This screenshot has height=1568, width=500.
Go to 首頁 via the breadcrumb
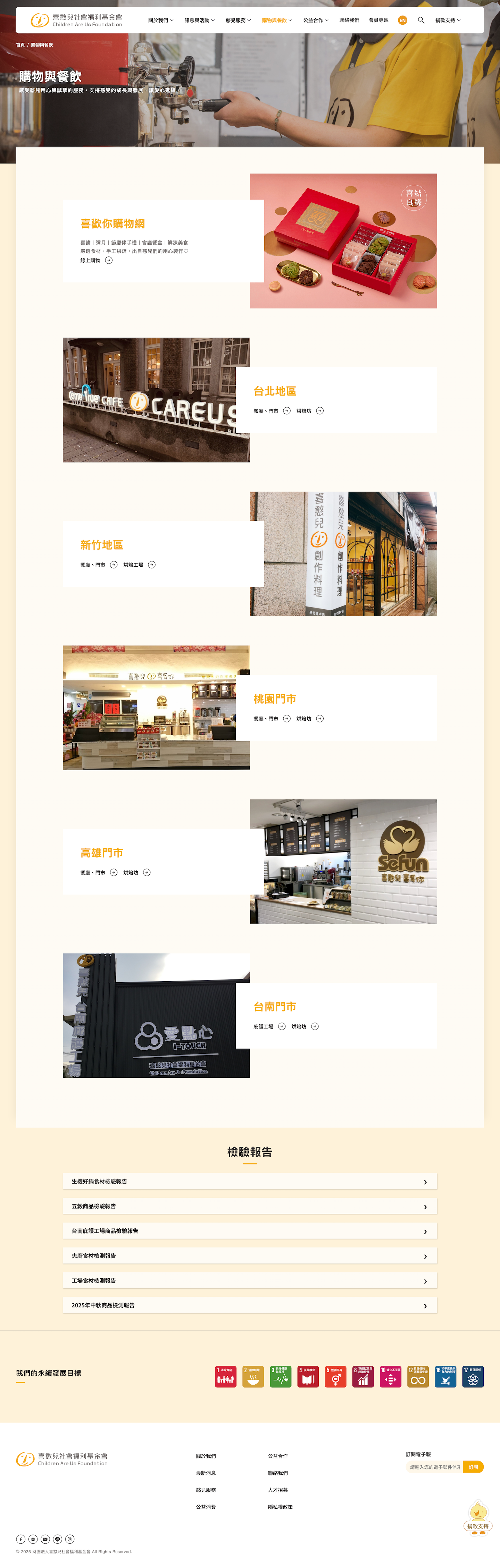pyautogui.click(x=20, y=45)
